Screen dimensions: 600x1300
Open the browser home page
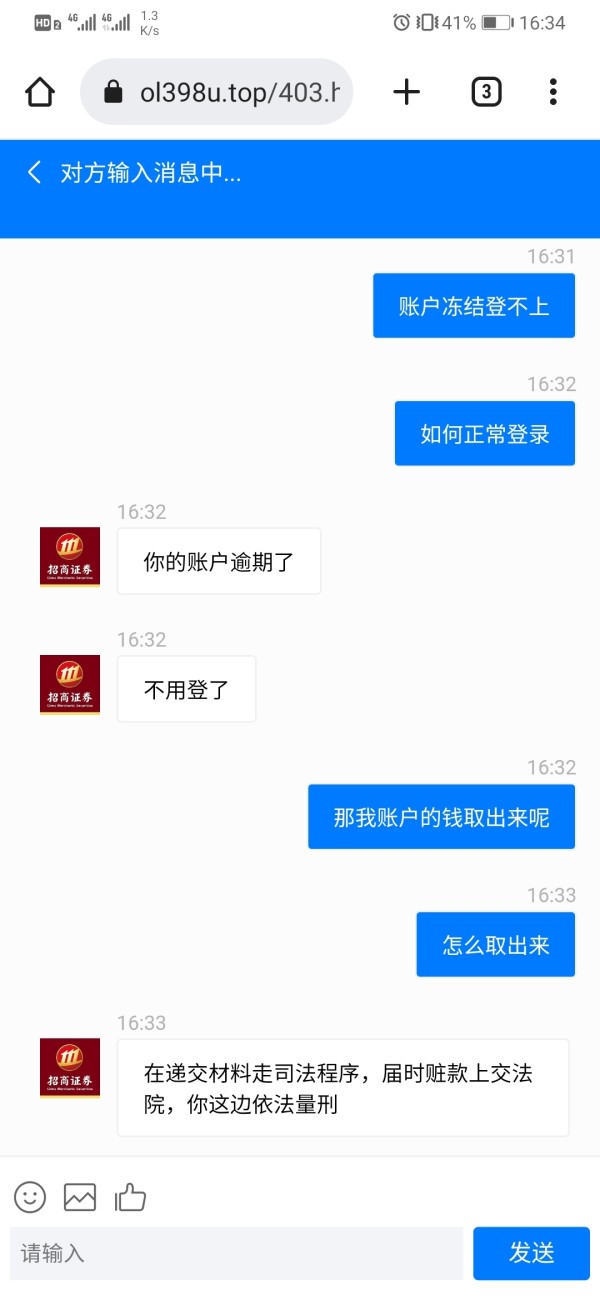40,92
